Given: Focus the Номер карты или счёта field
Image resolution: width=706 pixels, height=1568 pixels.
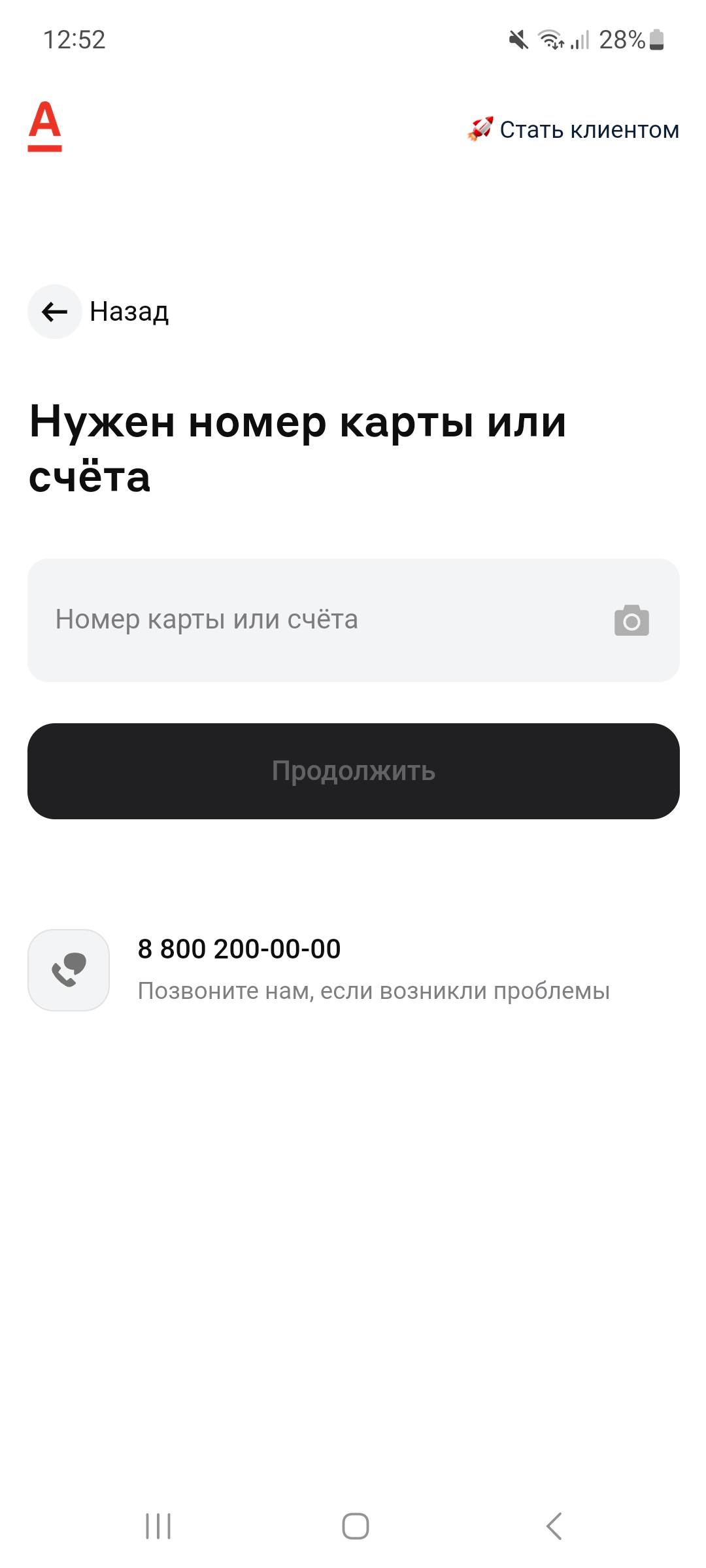Looking at the screenshot, I should [314, 619].
